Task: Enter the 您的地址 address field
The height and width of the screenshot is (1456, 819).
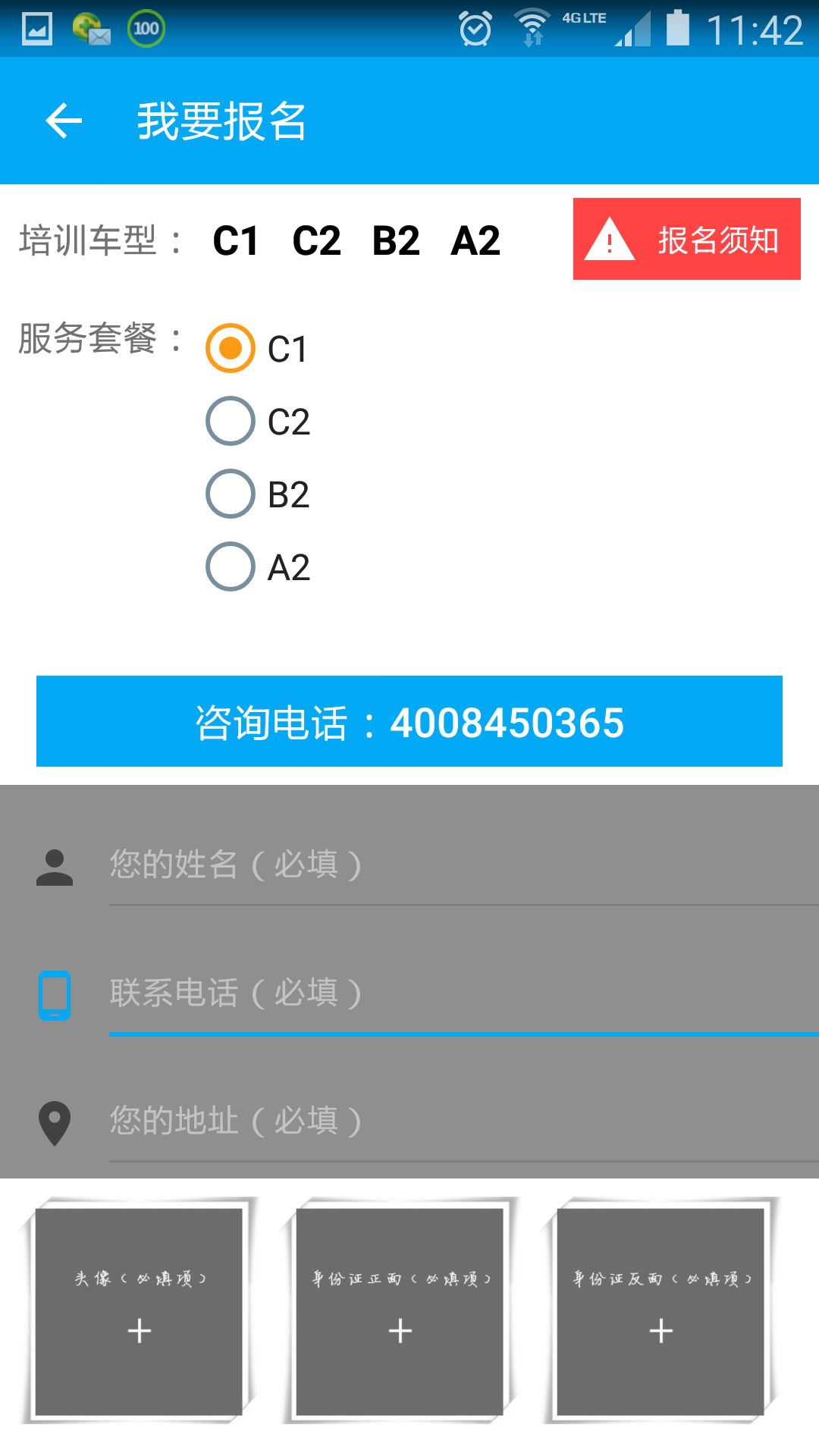Action: [464, 1122]
